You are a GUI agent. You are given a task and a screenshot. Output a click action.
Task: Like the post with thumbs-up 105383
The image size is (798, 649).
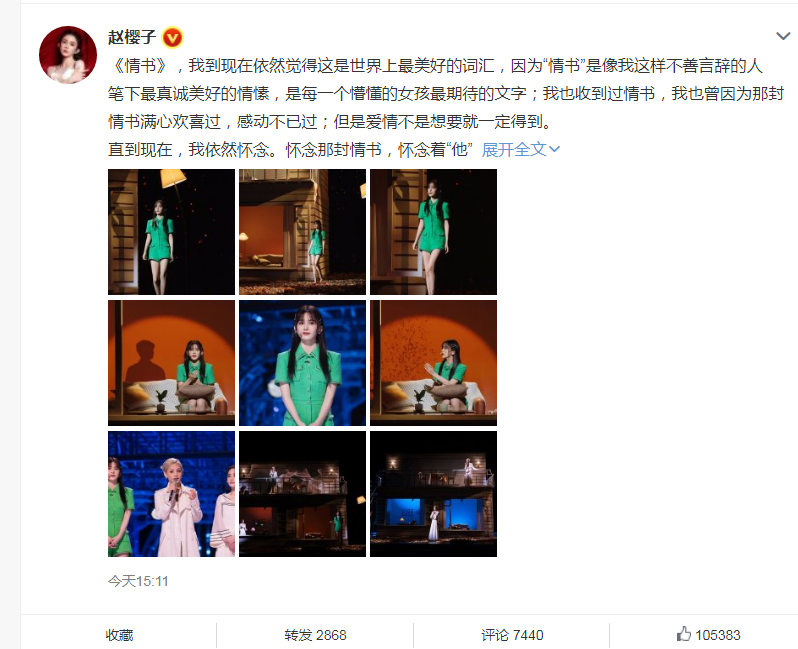tap(708, 635)
